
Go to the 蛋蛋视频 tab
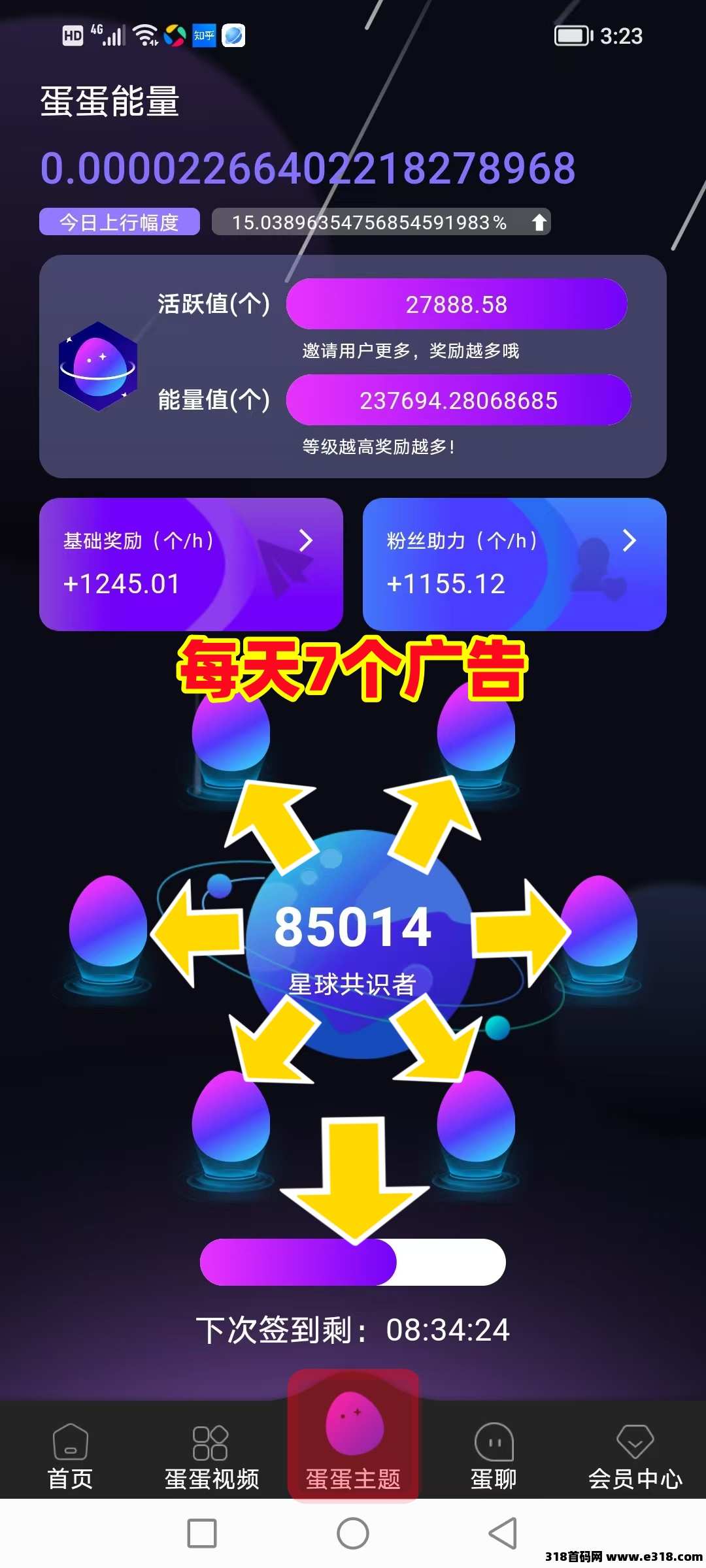click(x=211, y=1456)
